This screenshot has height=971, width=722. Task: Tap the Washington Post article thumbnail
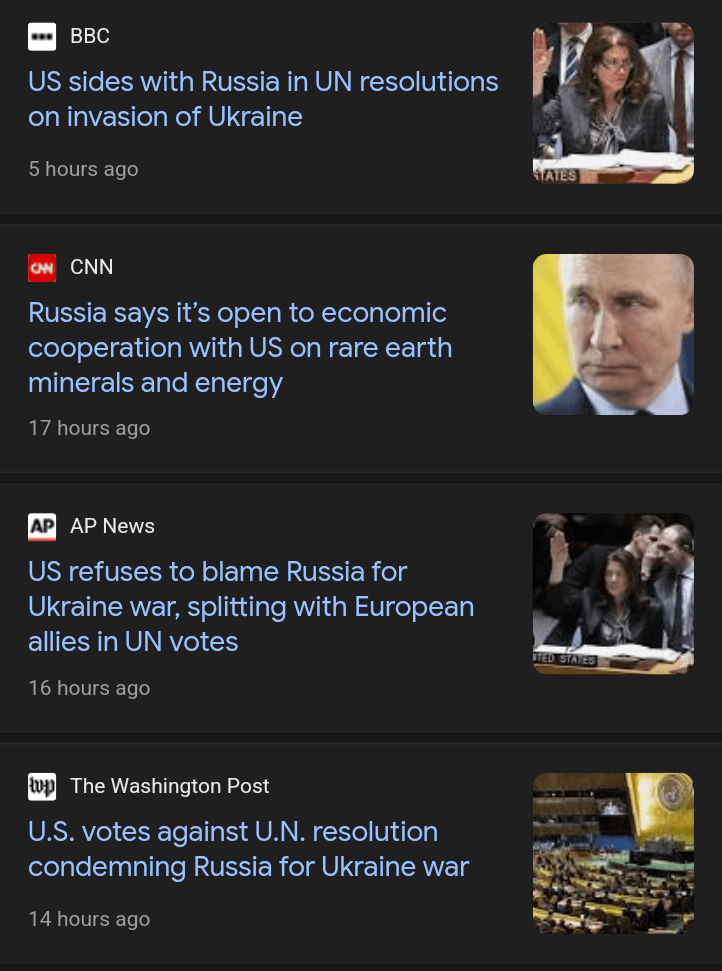[613, 853]
